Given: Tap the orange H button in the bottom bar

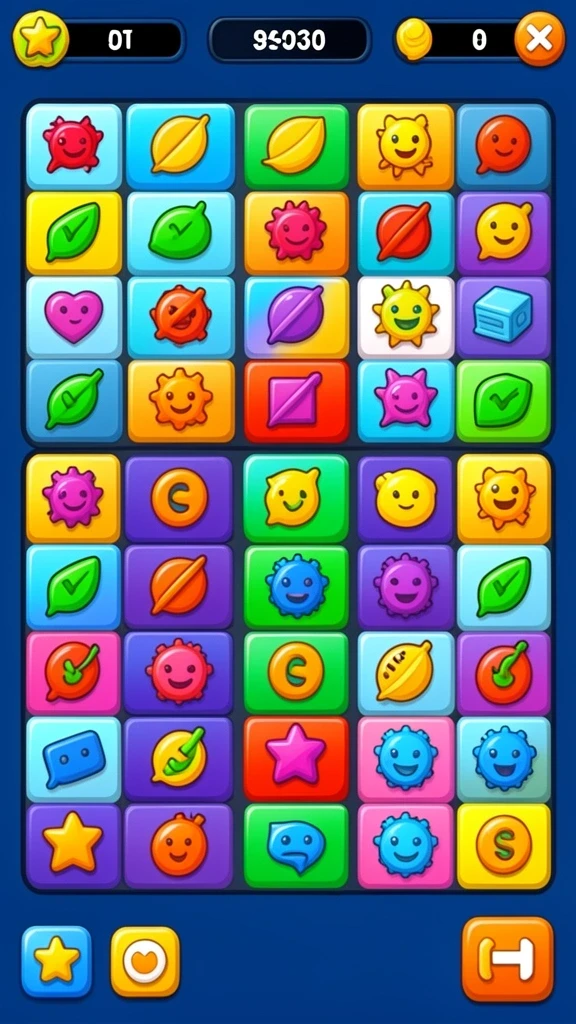Looking at the screenshot, I should 507,959.
